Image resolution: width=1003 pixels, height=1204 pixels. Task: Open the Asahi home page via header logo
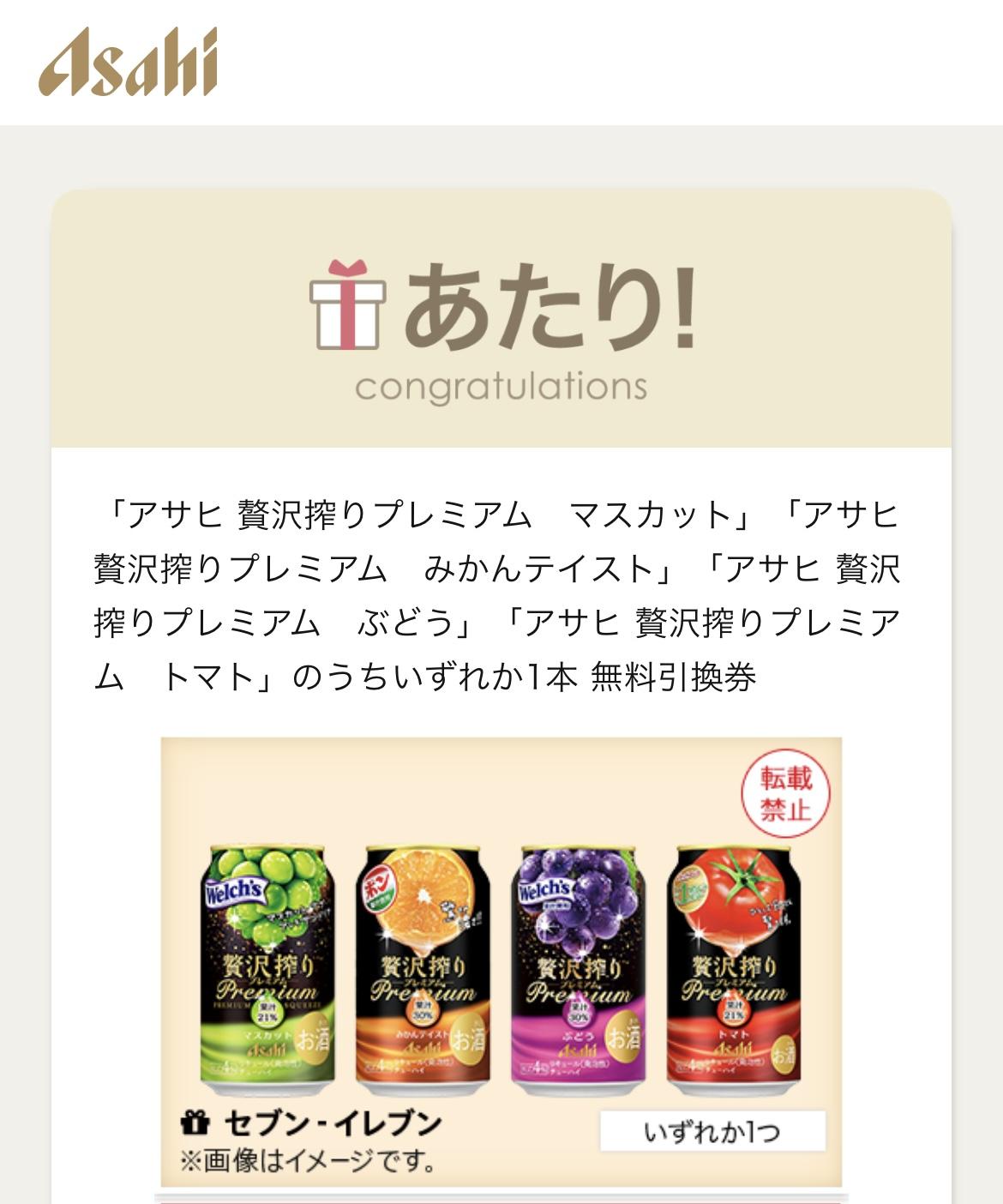coord(128,62)
